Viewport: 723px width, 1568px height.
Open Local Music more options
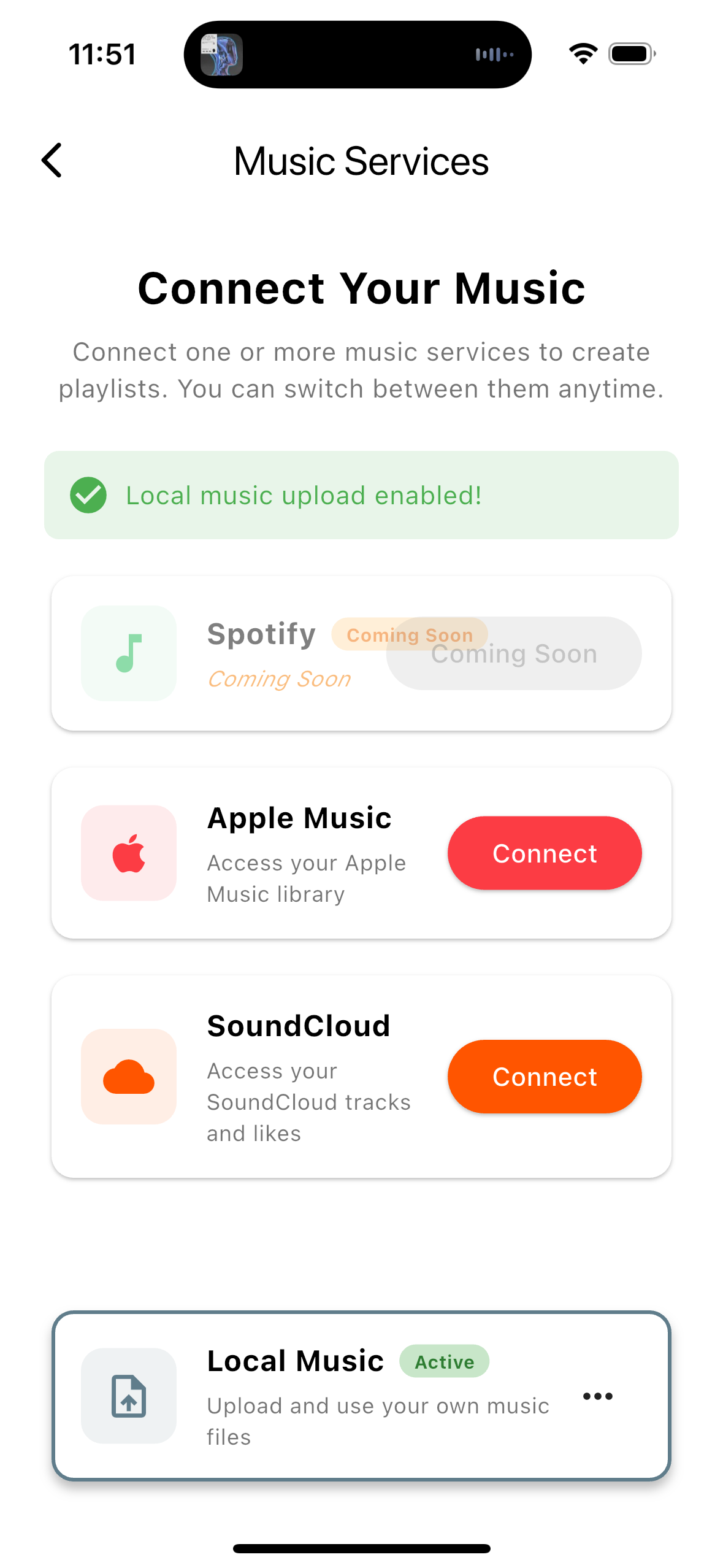[x=597, y=1396]
